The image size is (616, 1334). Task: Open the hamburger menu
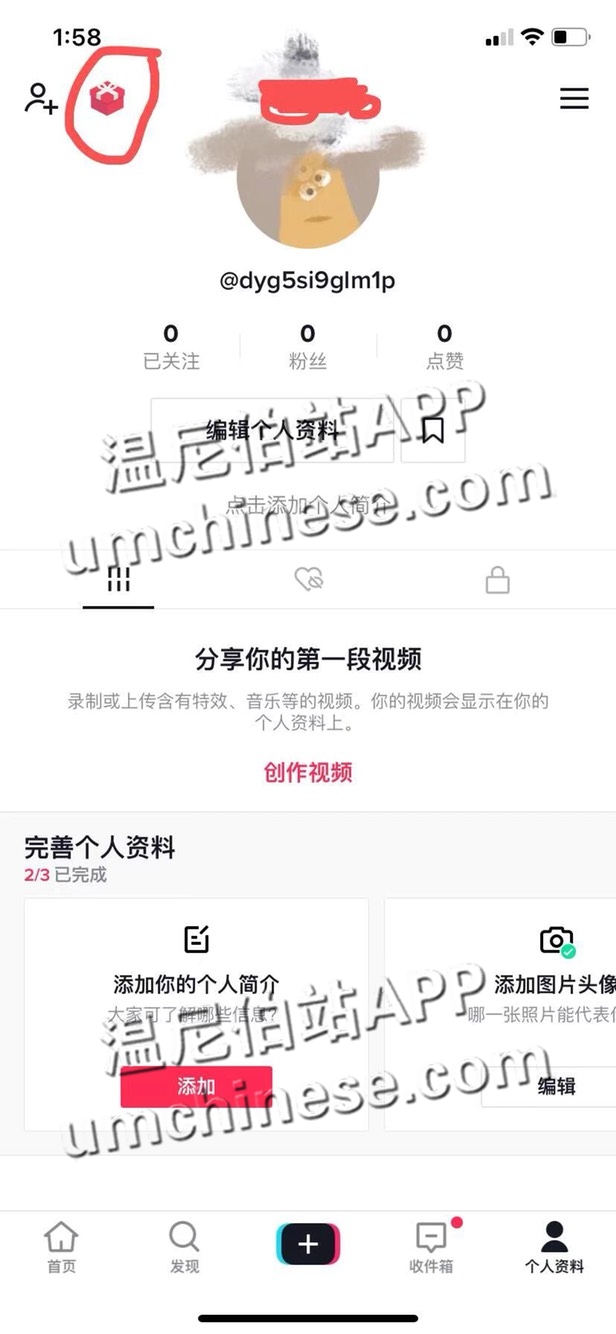(574, 98)
